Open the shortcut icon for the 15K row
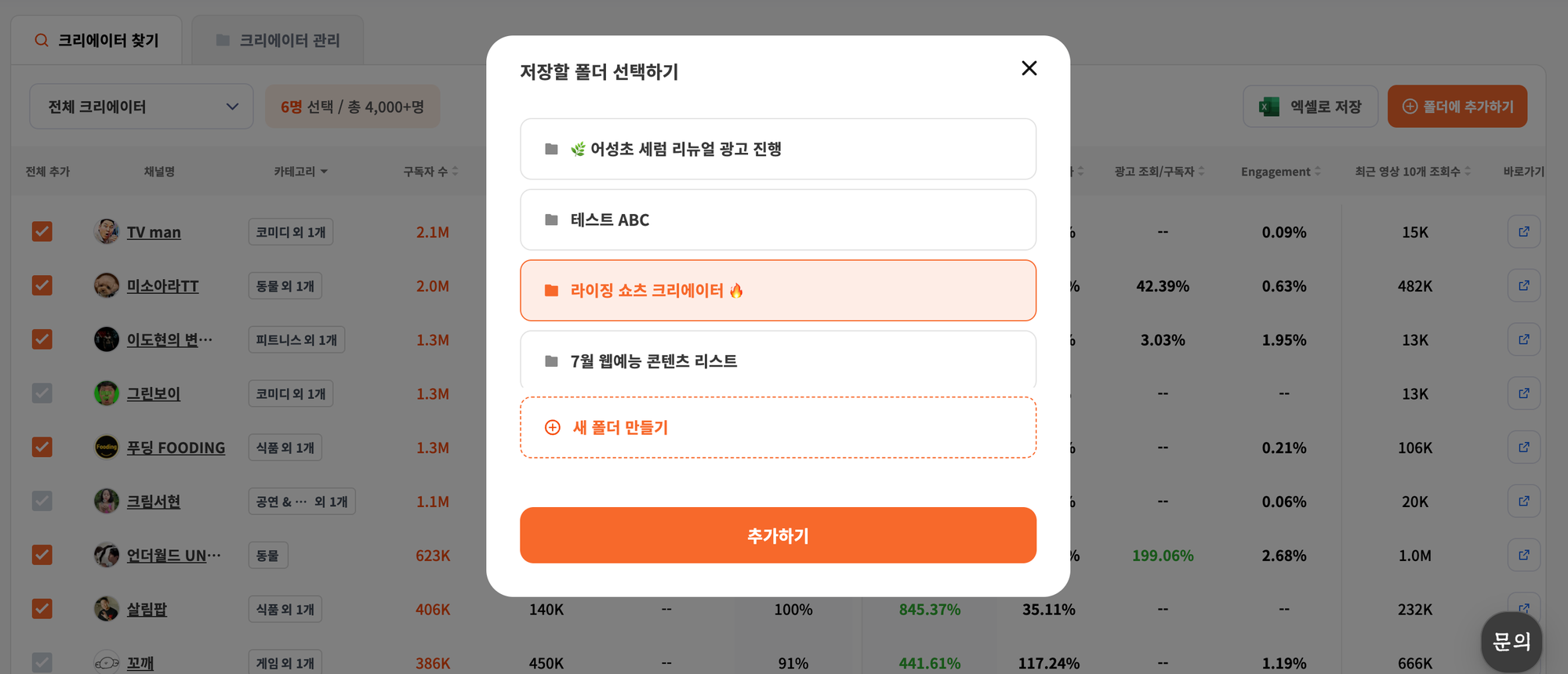Image resolution: width=1568 pixels, height=674 pixels. (x=1523, y=232)
